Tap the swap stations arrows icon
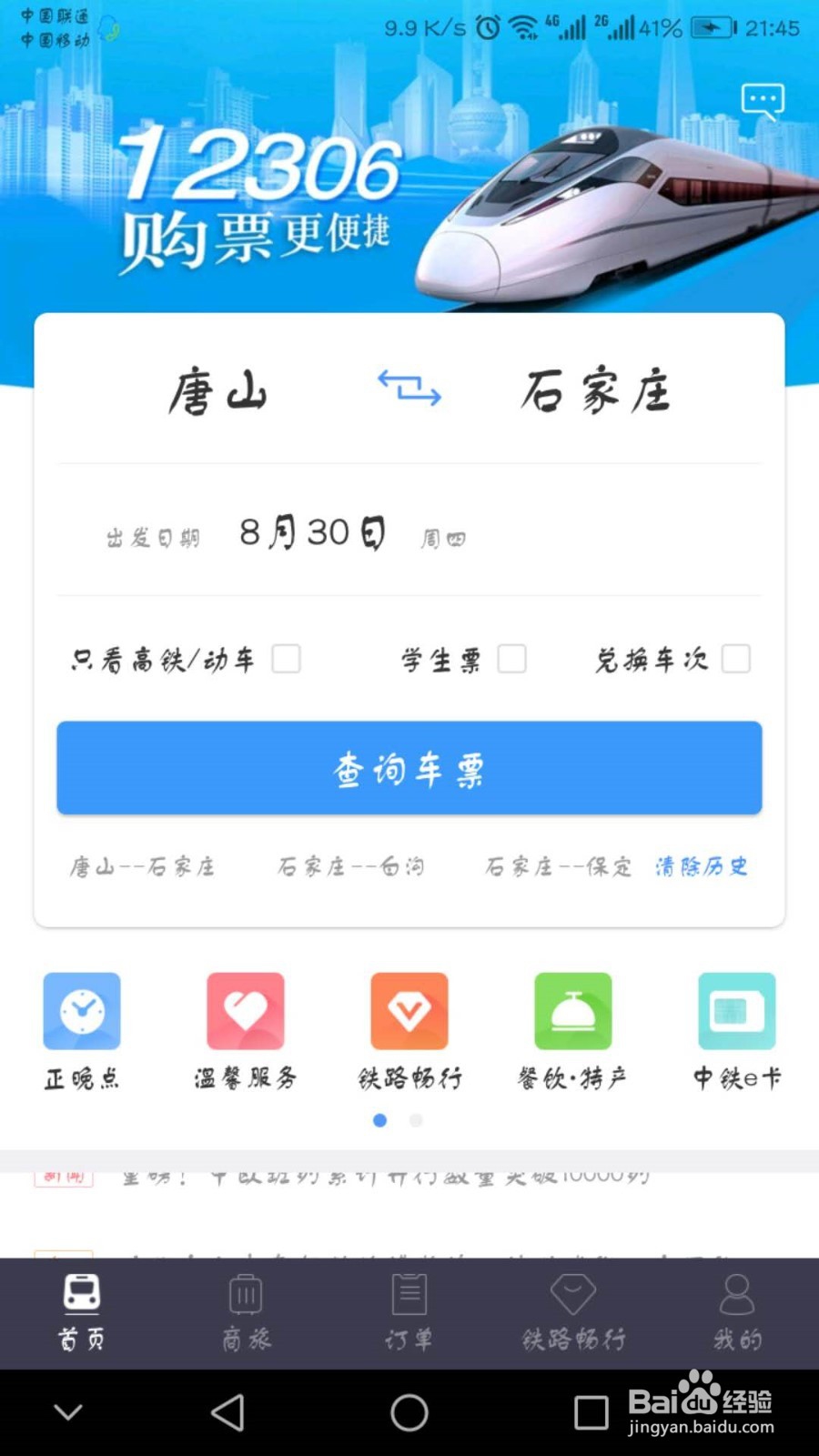Screen dimensions: 819x1456 point(409,389)
